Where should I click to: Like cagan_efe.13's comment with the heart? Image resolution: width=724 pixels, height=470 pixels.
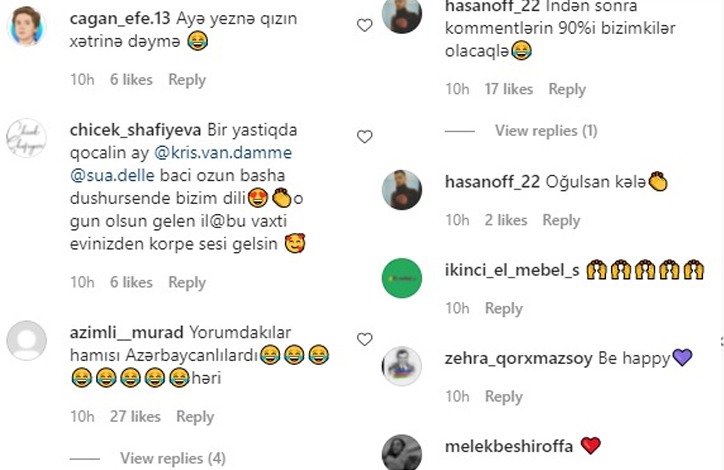coord(365,25)
